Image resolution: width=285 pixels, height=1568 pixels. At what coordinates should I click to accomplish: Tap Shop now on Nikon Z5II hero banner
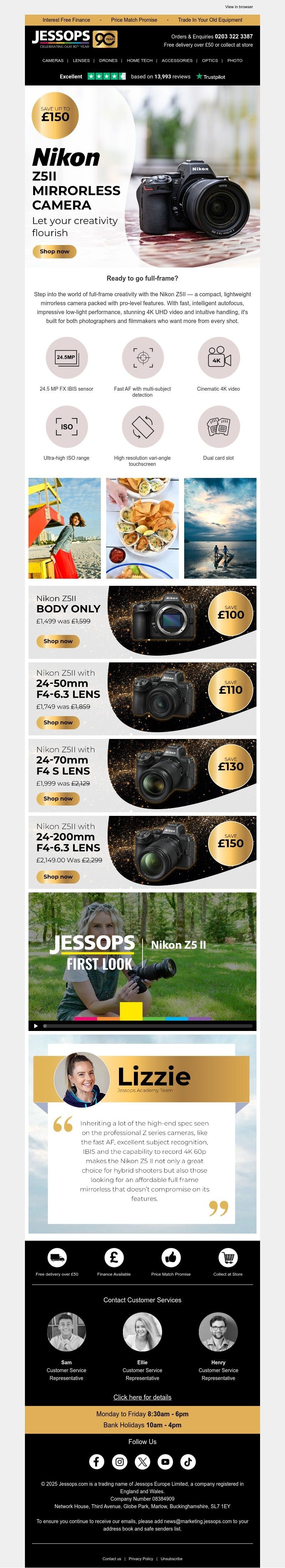(x=54, y=251)
